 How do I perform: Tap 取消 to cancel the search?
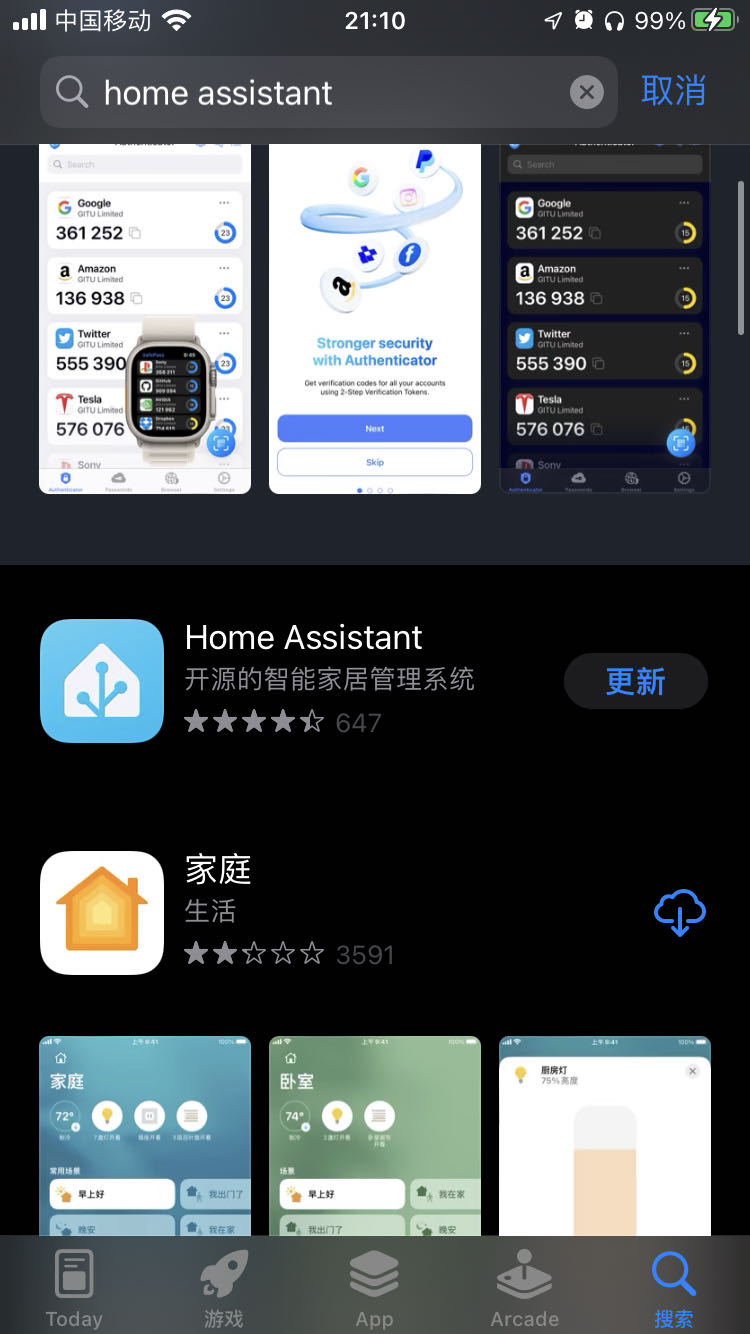tap(673, 91)
